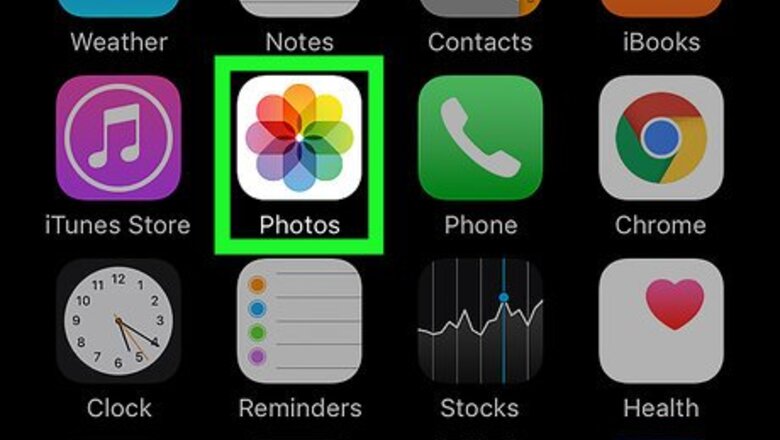Open the iBooks app

click(x=660, y=10)
